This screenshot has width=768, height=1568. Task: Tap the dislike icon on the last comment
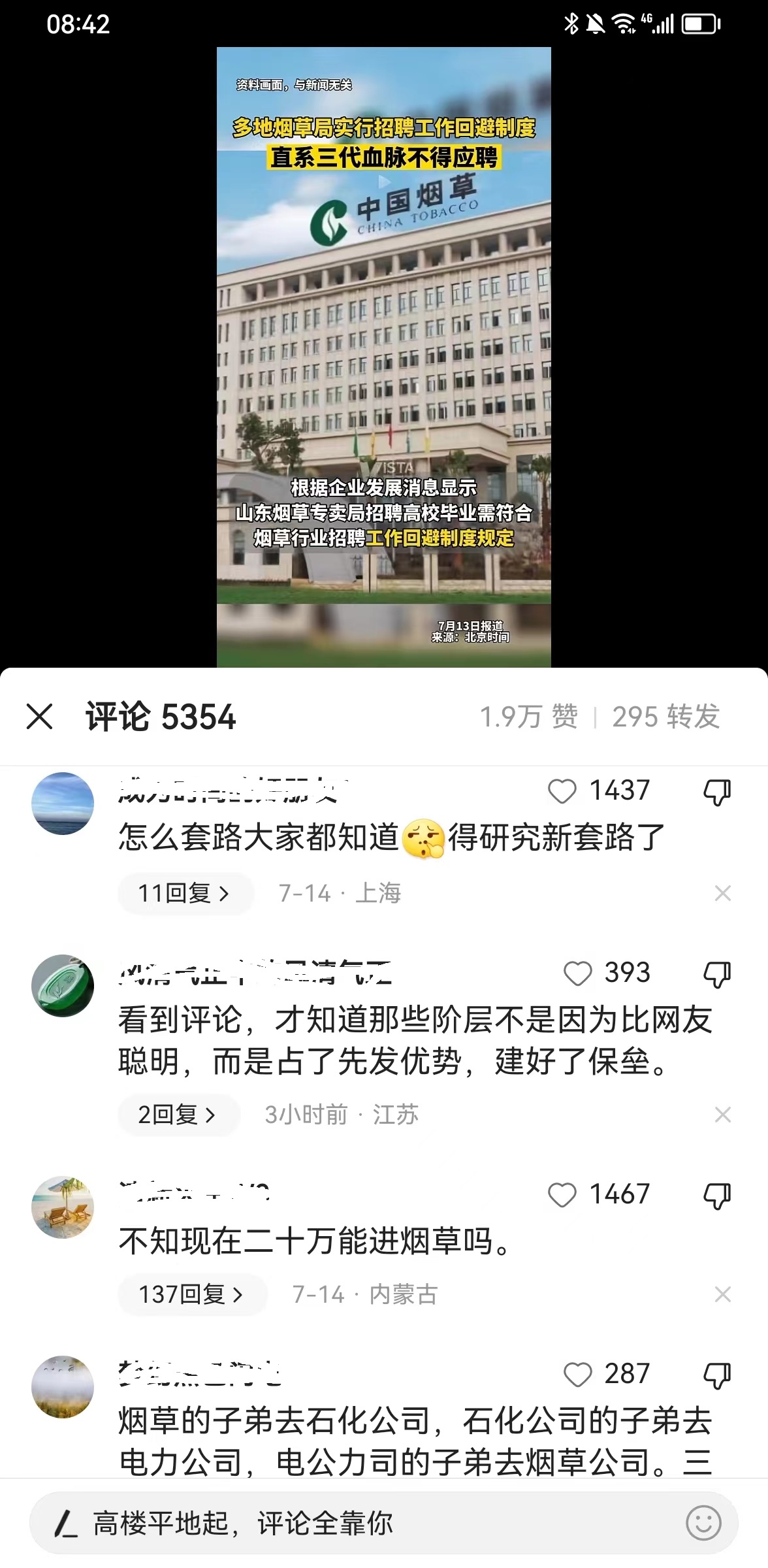tap(716, 1374)
